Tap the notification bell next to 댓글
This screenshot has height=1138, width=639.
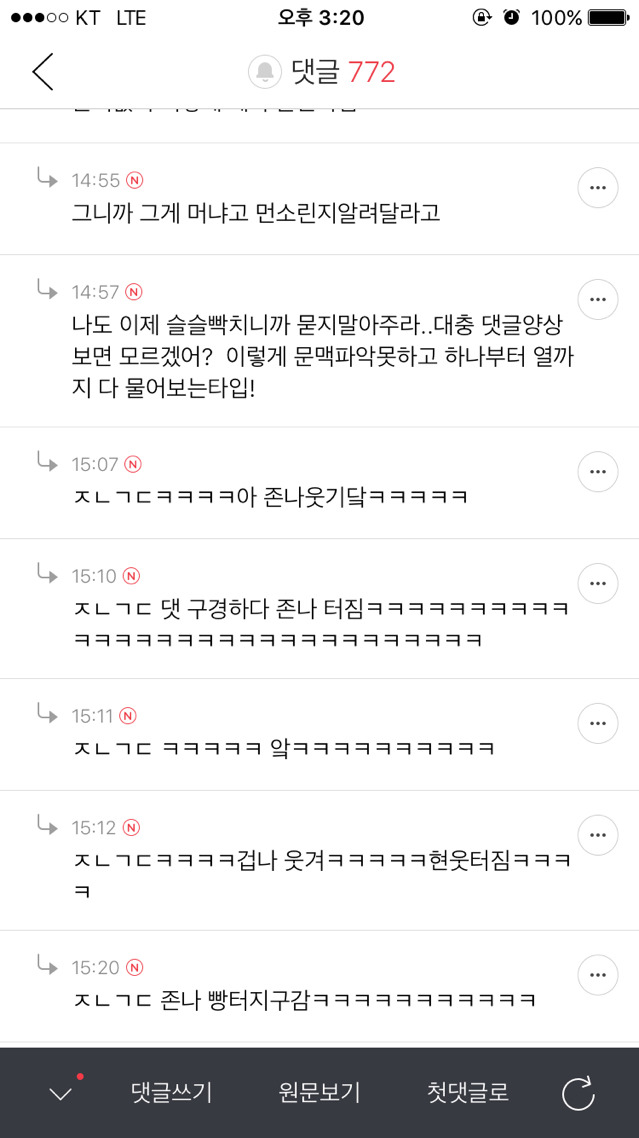[265, 72]
